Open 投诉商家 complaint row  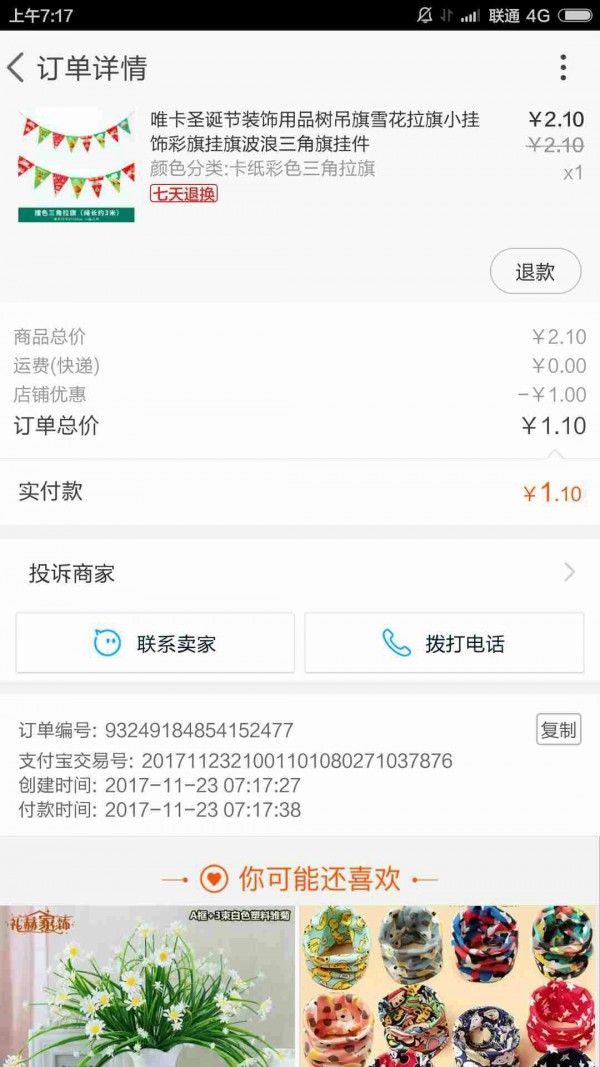[x=300, y=573]
